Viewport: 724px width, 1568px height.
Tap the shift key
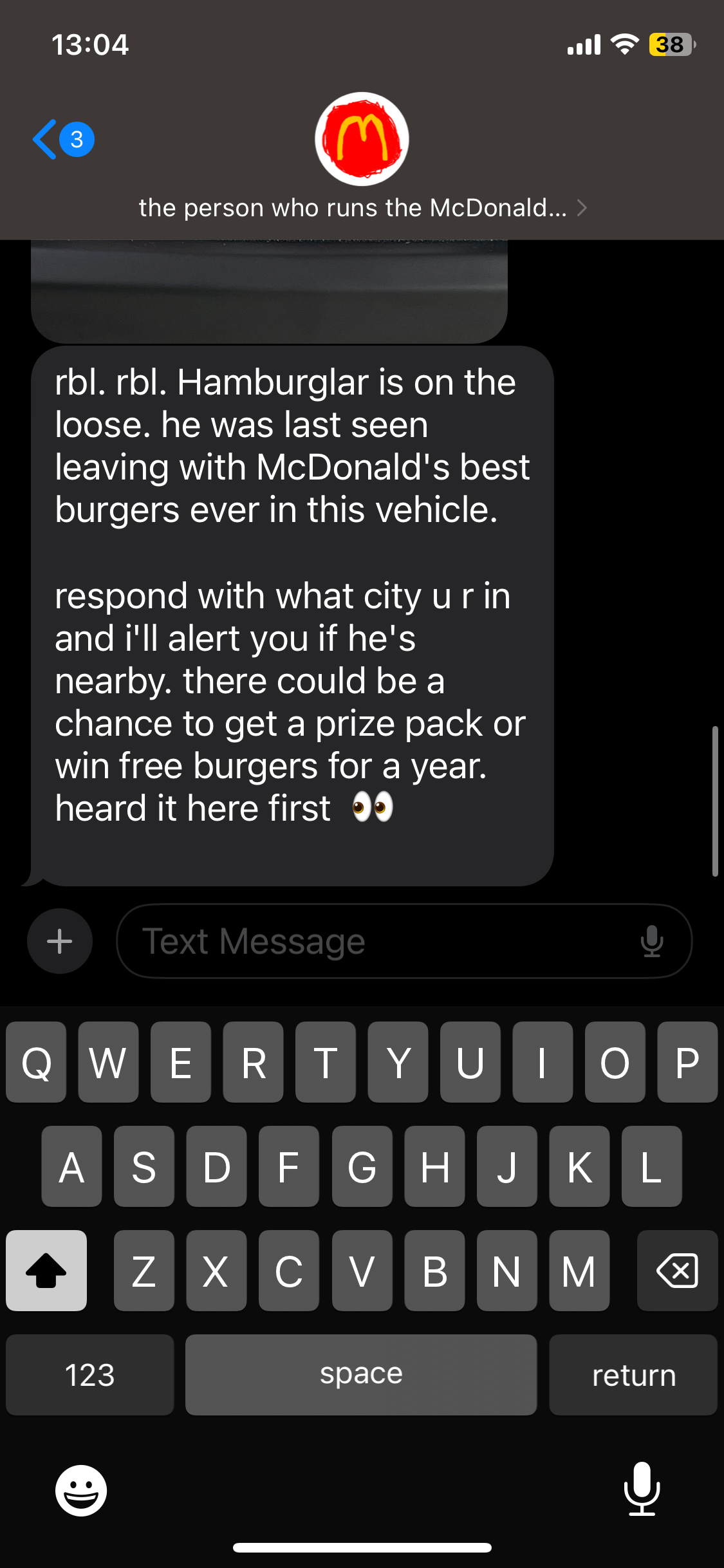[46, 1271]
